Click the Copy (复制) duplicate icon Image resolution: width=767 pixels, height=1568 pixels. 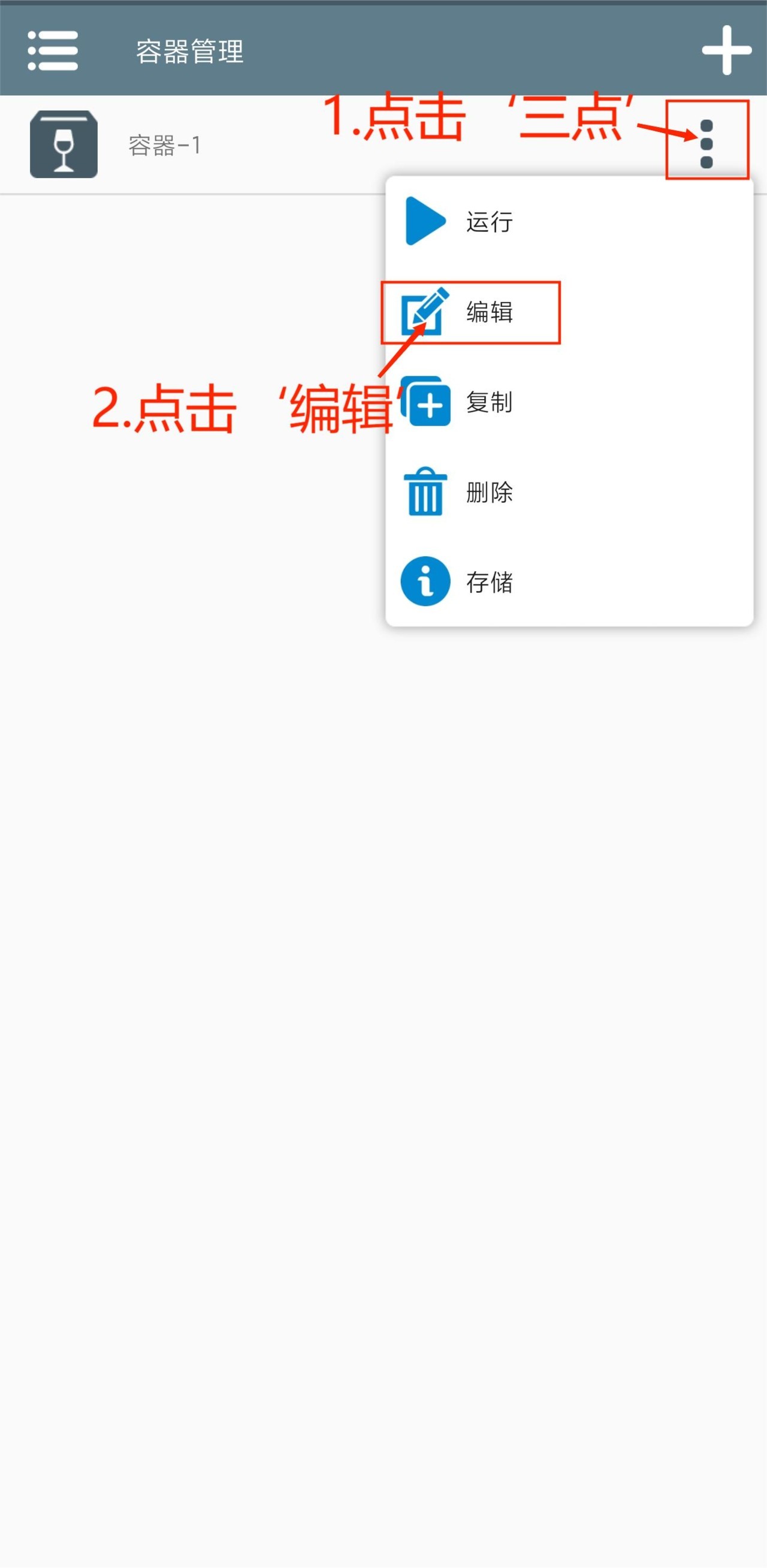point(425,402)
